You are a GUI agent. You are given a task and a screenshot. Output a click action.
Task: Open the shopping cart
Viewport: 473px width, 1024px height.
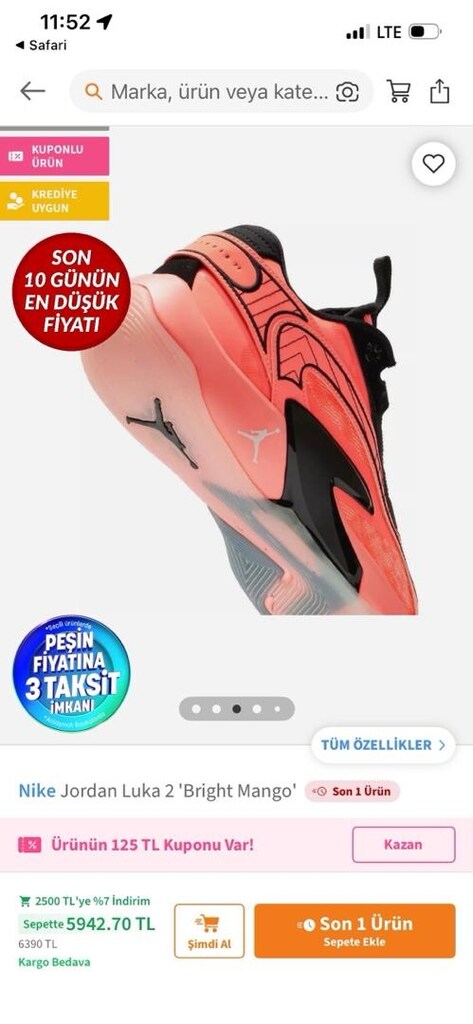coord(399,91)
